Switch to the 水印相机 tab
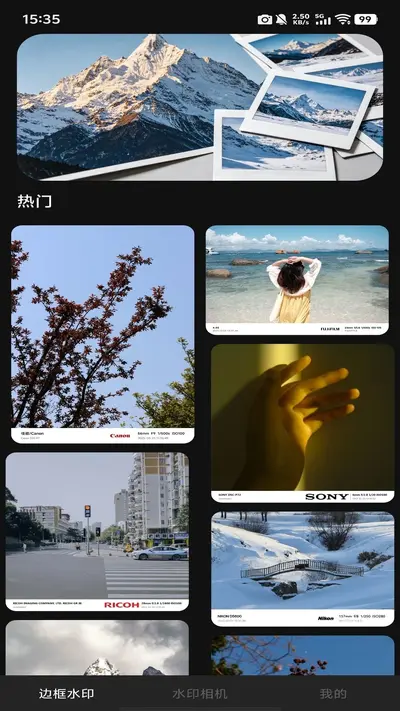Screen dimensions: 400x711 (x=200, y=694)
